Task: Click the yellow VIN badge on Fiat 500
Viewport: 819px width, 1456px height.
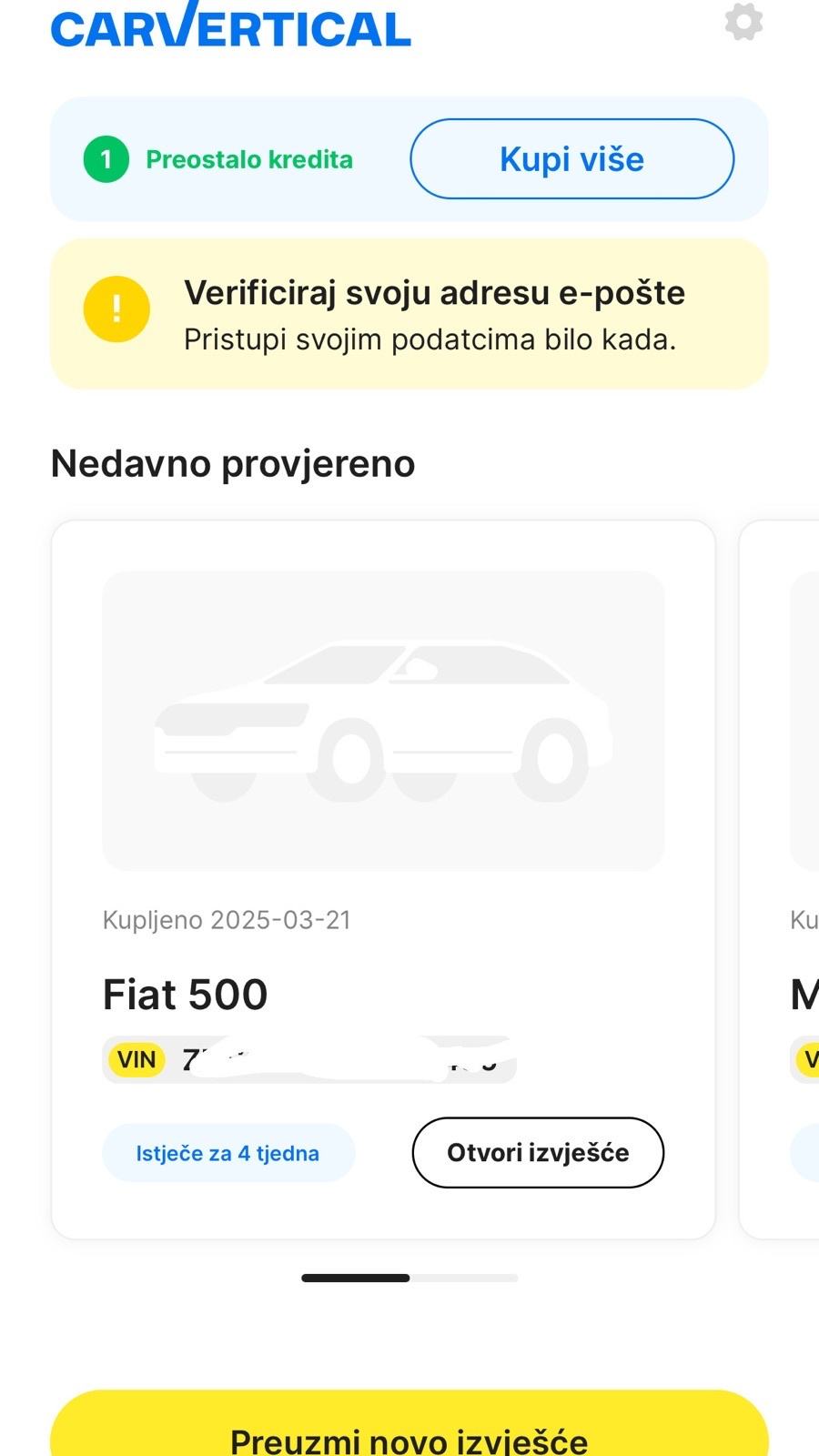Action: [x=135, y=1059]
